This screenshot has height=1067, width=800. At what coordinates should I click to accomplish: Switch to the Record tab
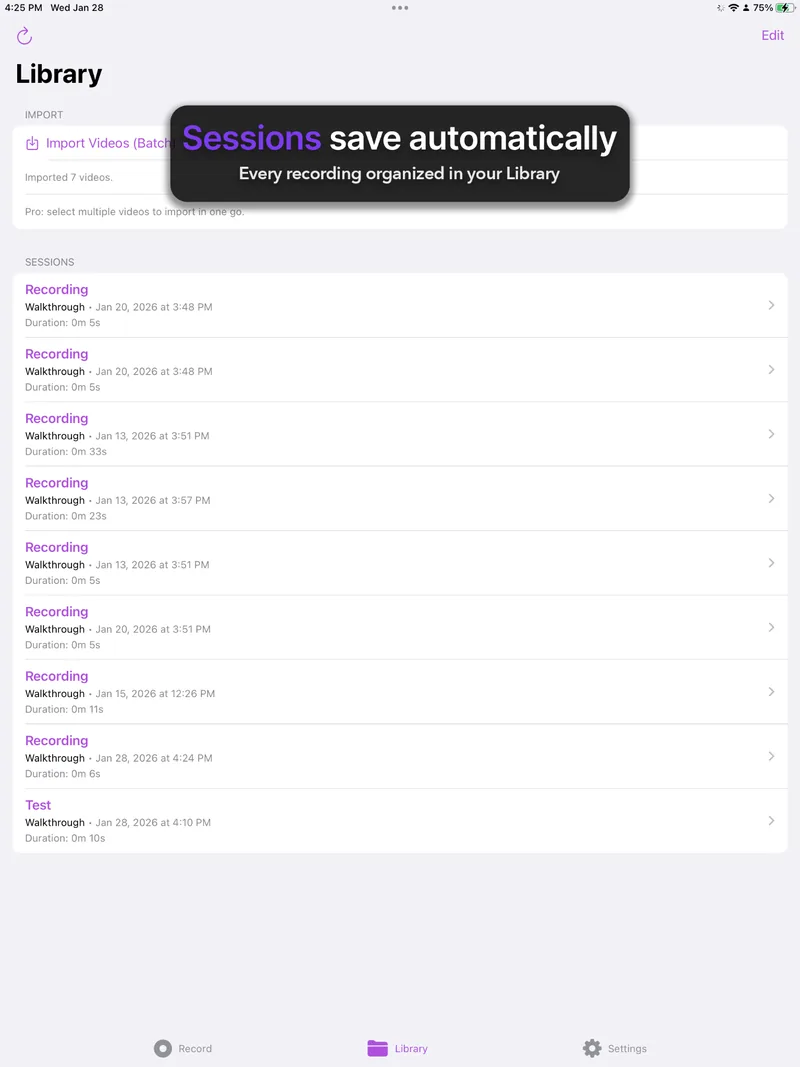click(183, 1048)
